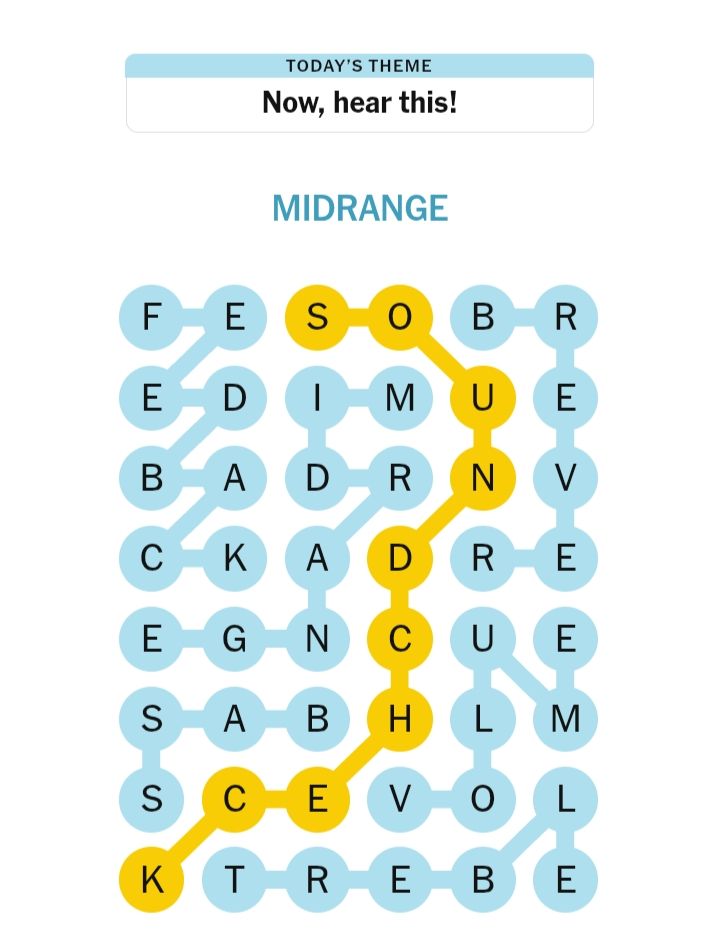
Task: Select the yellow N tile
Action: pos(482,478)
